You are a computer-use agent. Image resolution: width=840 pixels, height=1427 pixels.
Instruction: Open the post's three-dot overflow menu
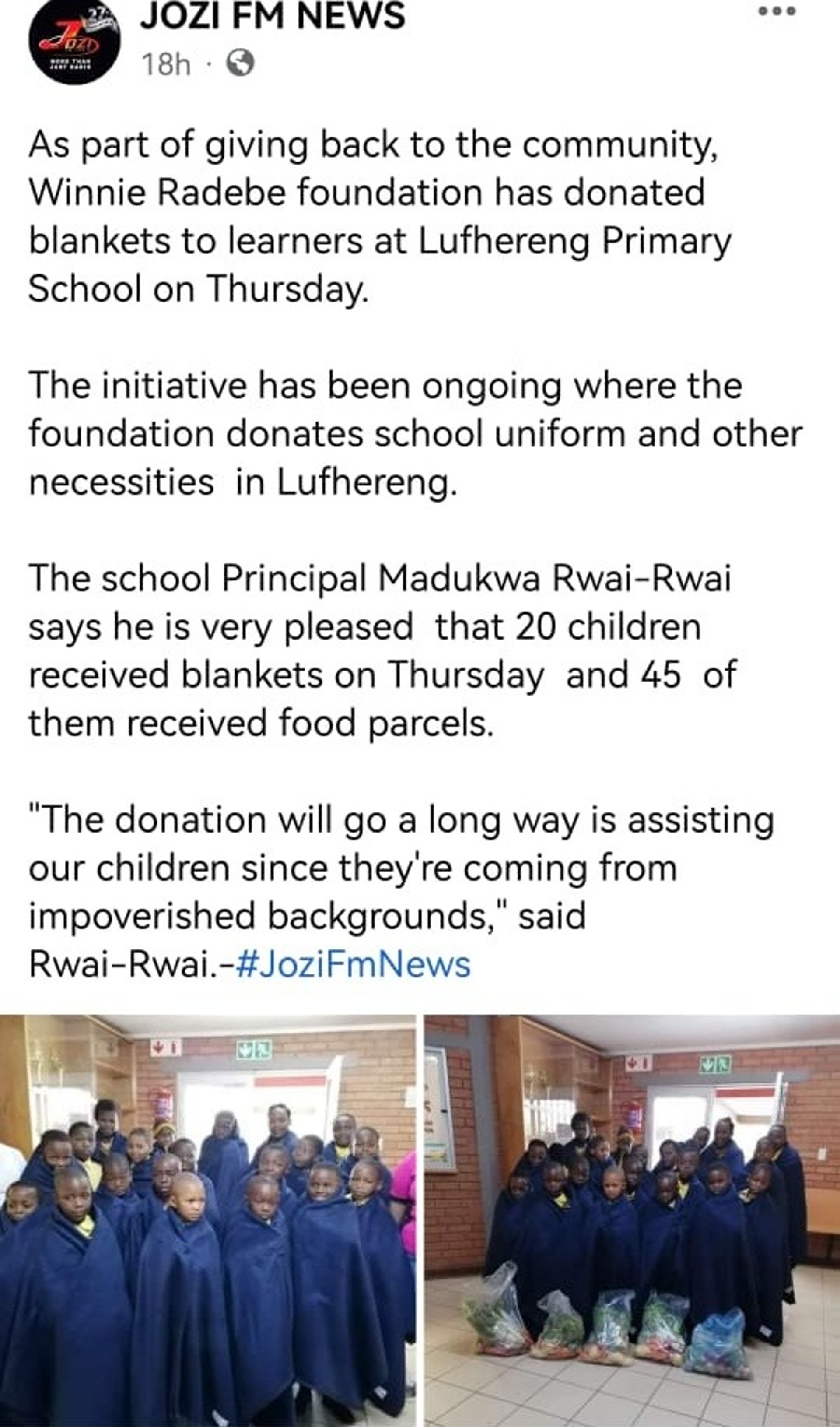pyautogui.click(x=779, y=11)
